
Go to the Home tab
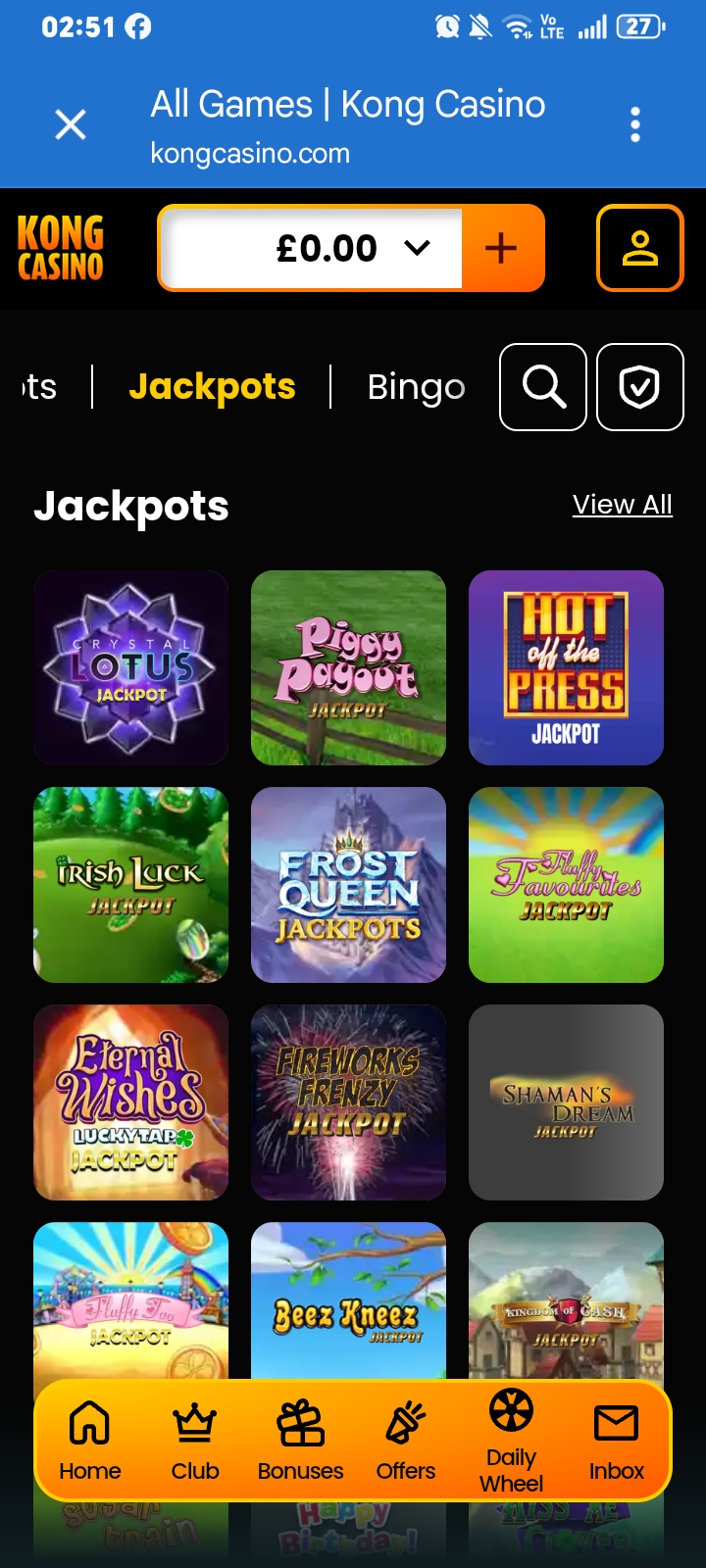pyautogui.click(x=89, y=1442)
